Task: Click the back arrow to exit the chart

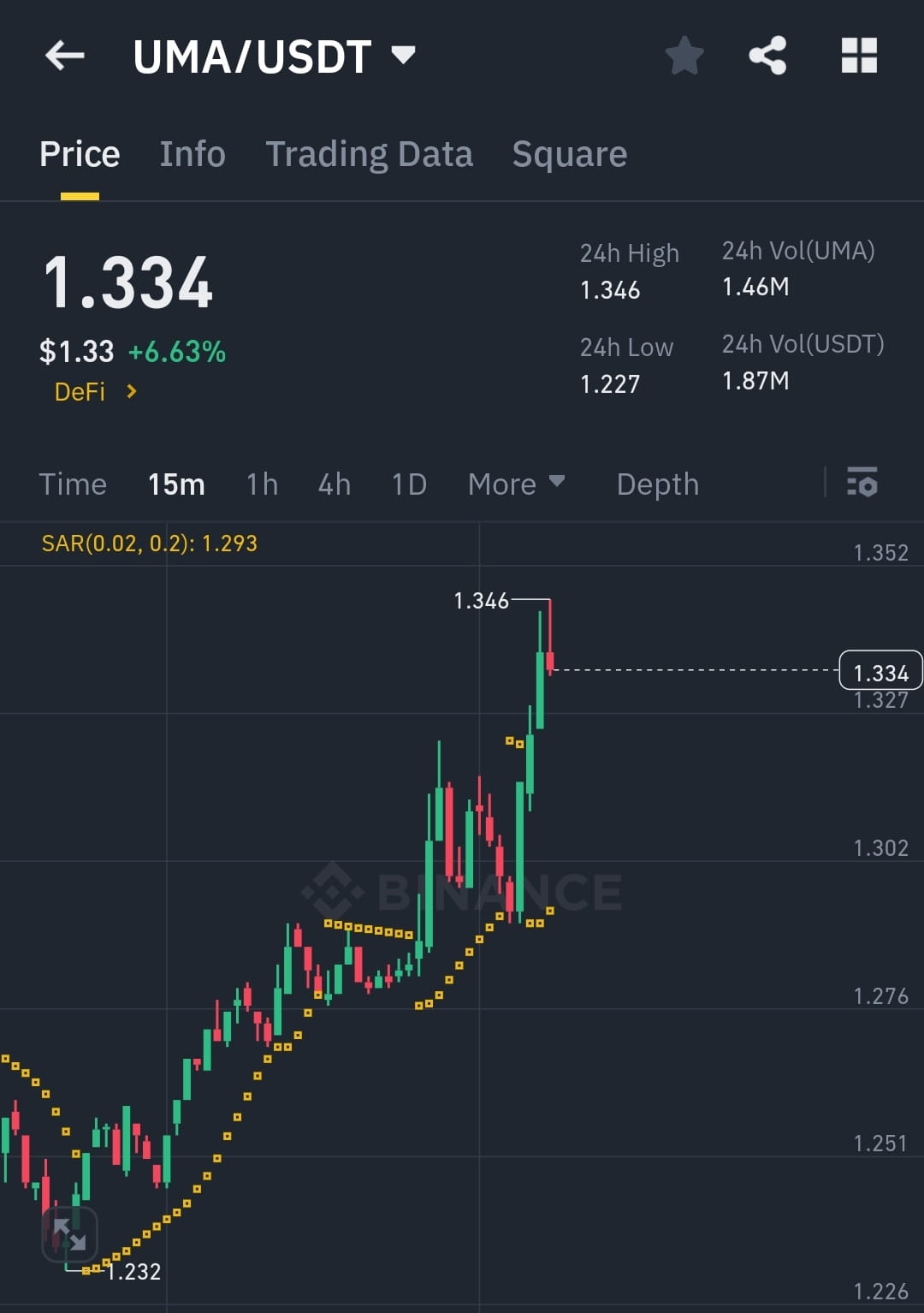Action: click(x=64, y=55)
